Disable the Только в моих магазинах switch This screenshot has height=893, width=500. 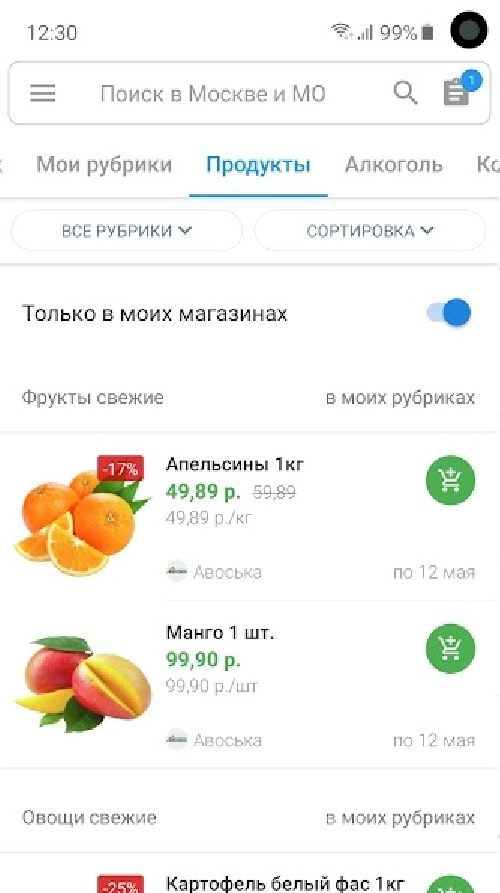point(449,313)
